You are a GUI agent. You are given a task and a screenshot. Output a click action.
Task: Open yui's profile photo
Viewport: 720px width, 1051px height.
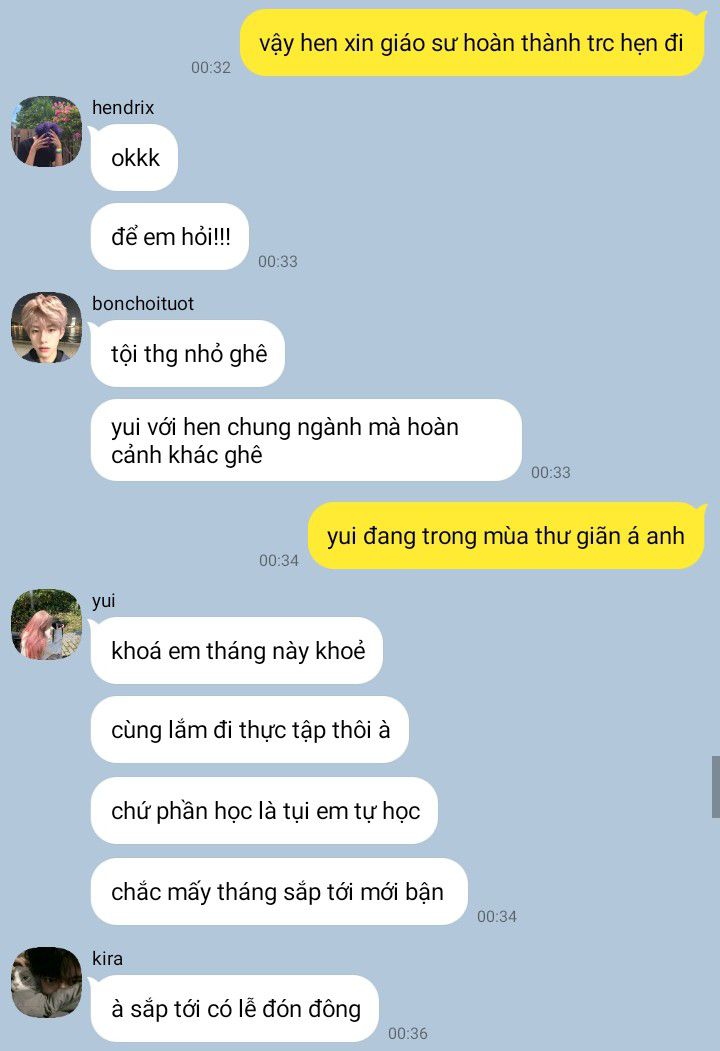click(x=46, y=625)
